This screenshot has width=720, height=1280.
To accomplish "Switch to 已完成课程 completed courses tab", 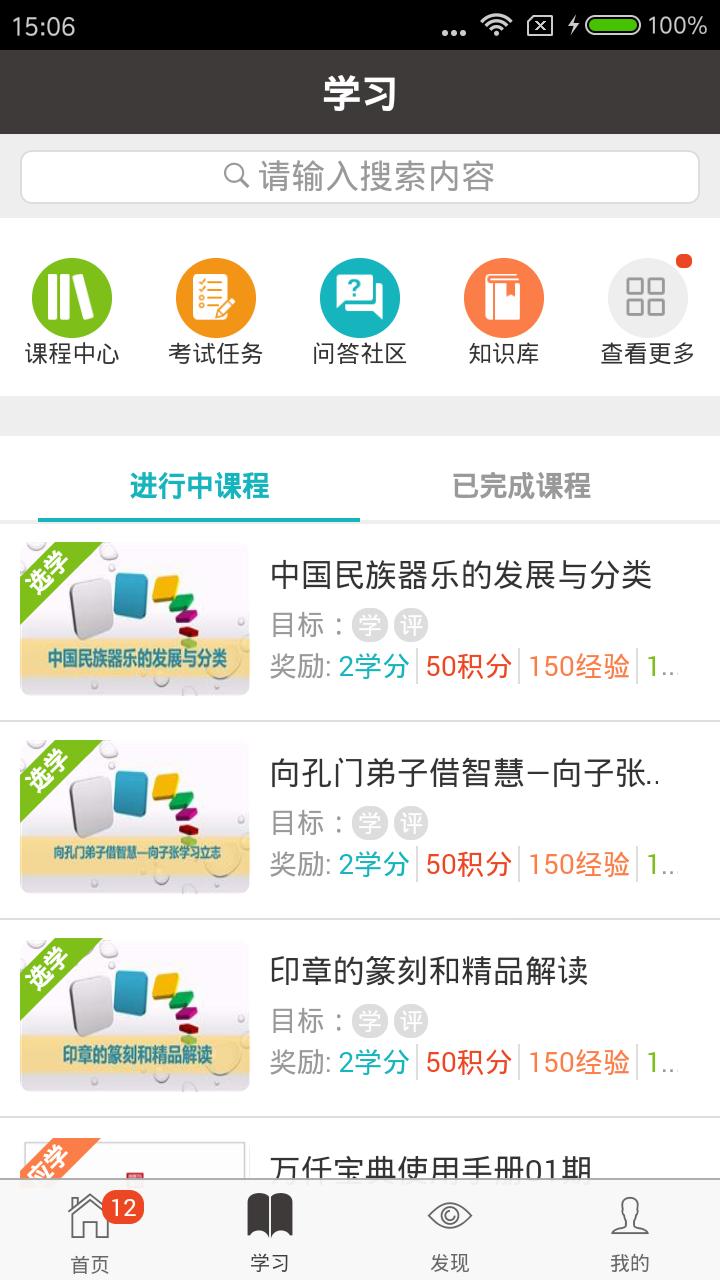I will (520, 488).
